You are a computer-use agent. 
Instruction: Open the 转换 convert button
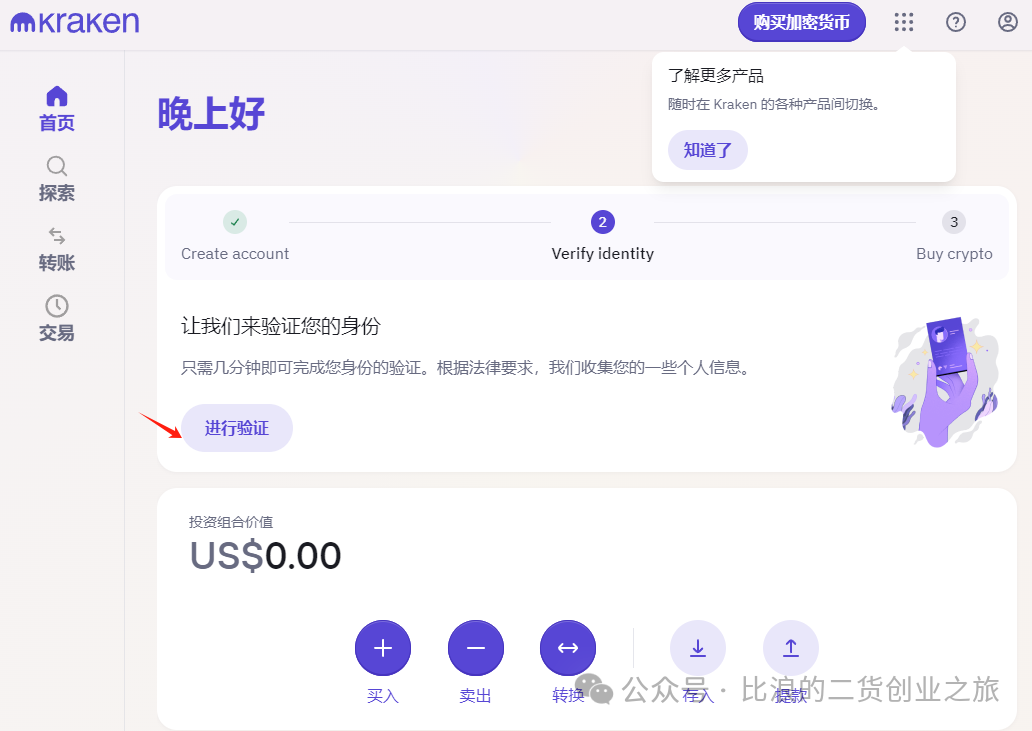point(568,648)
